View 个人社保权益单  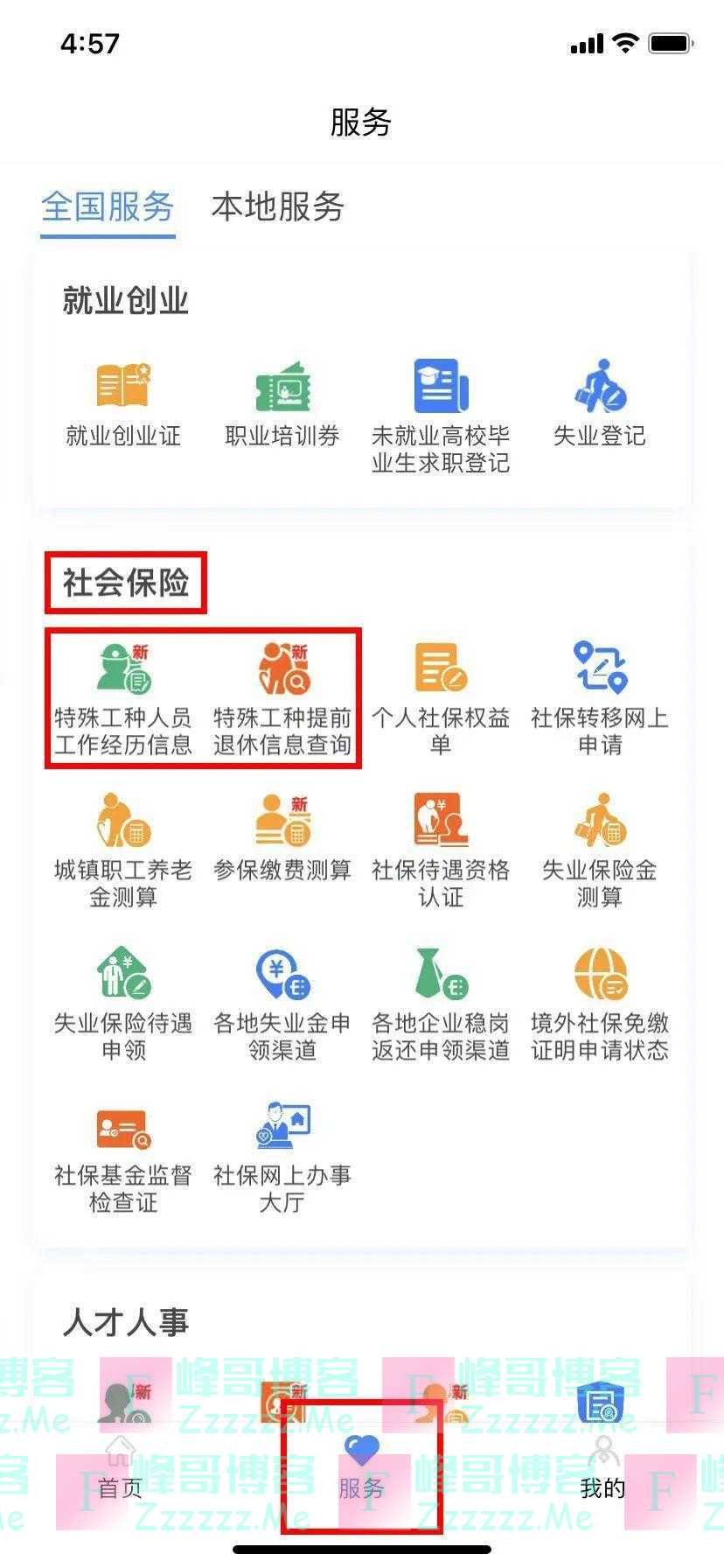point(441,697)
